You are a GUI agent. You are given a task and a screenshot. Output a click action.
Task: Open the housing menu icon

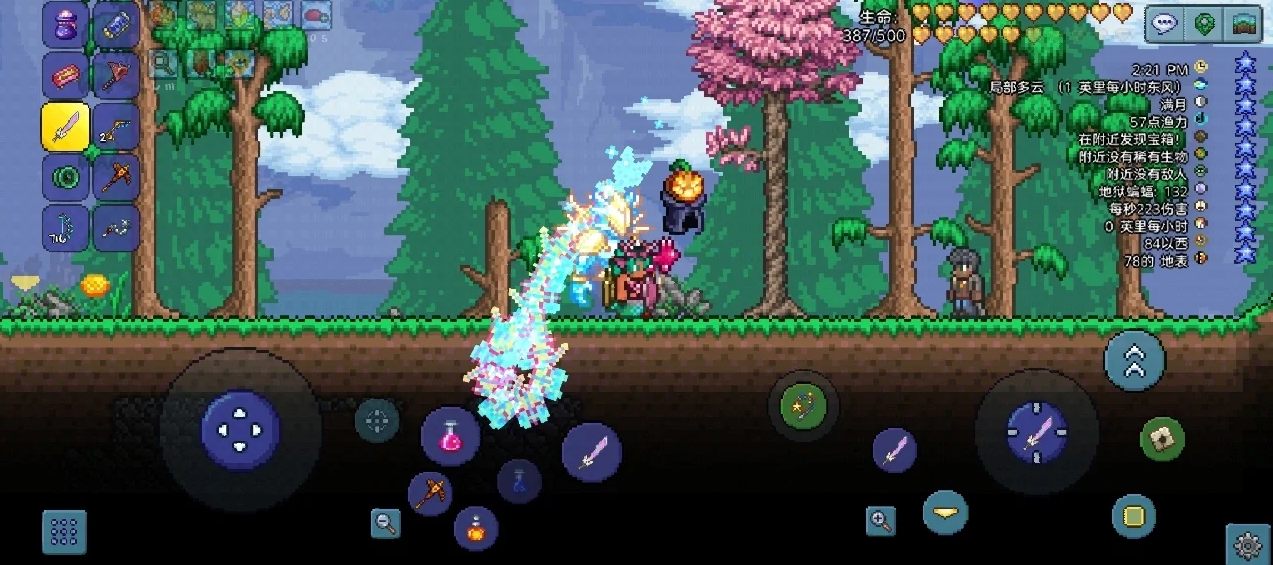point(1244,24)
